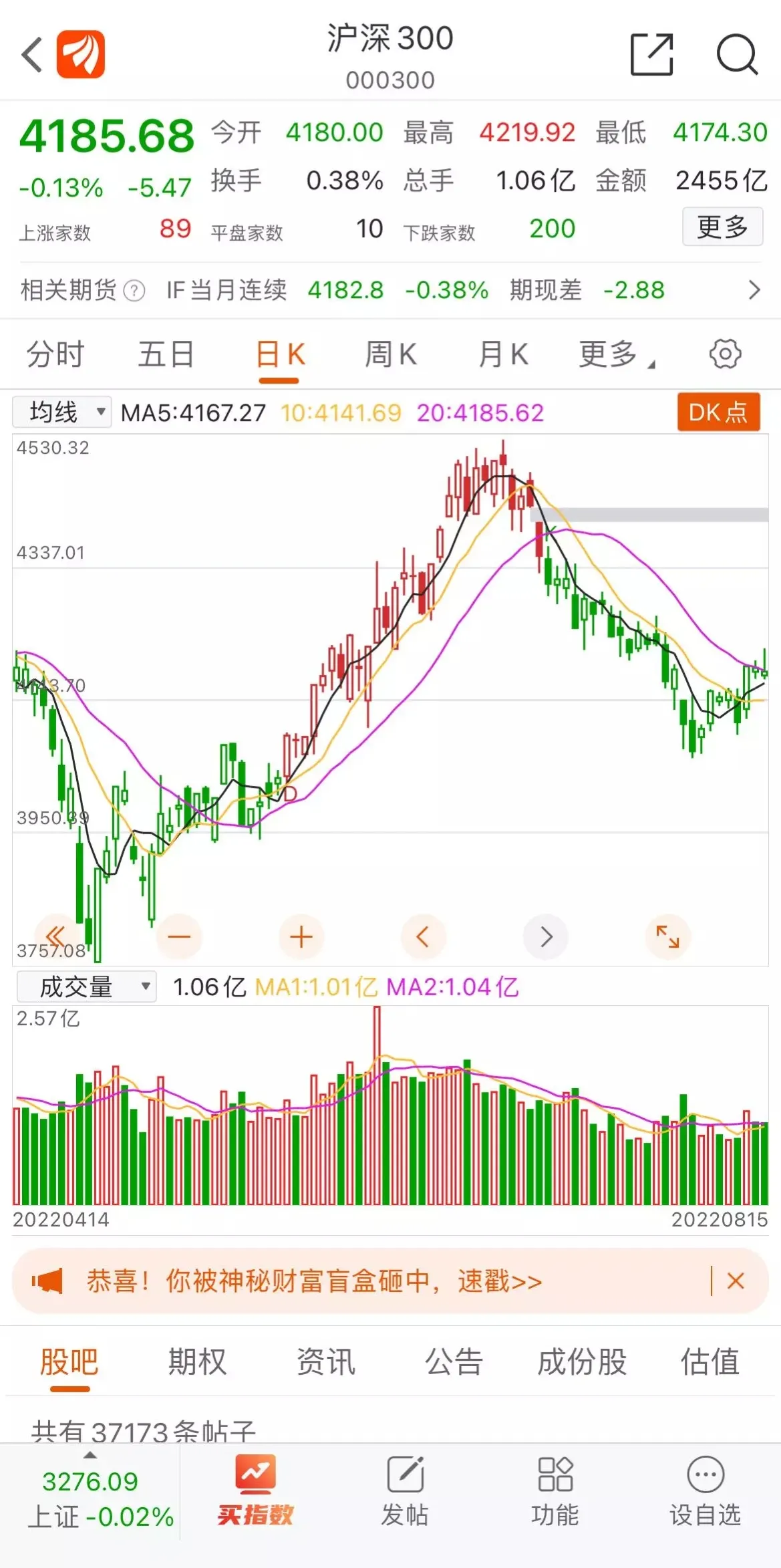Switch to the 五日 chart tab
Viewport: 781px width, 1568px height.
pyautogui.click(x=166, y=354)
